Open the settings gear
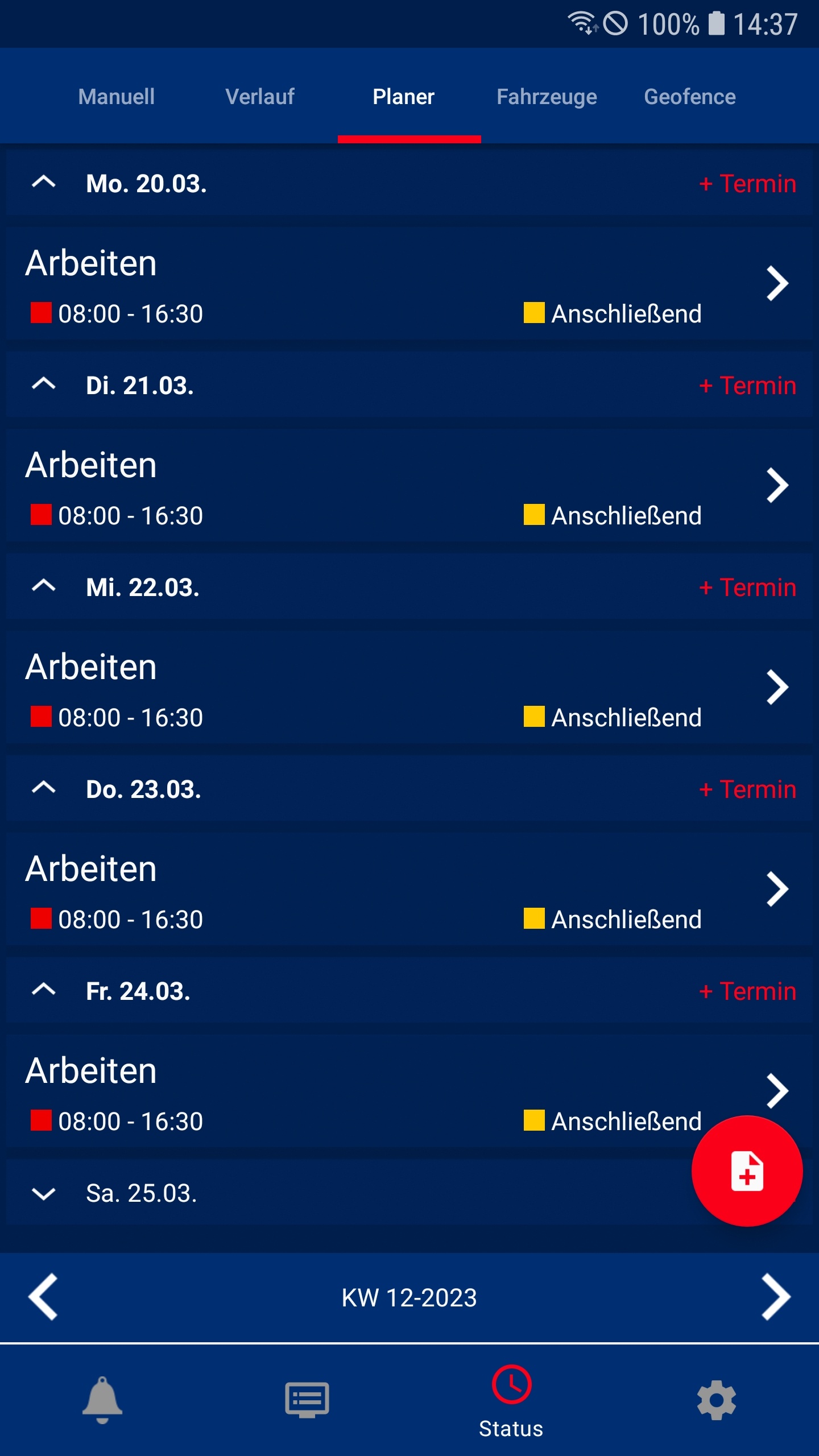The width and height of the screenshot is (819, 1456). coord(717,1400)
